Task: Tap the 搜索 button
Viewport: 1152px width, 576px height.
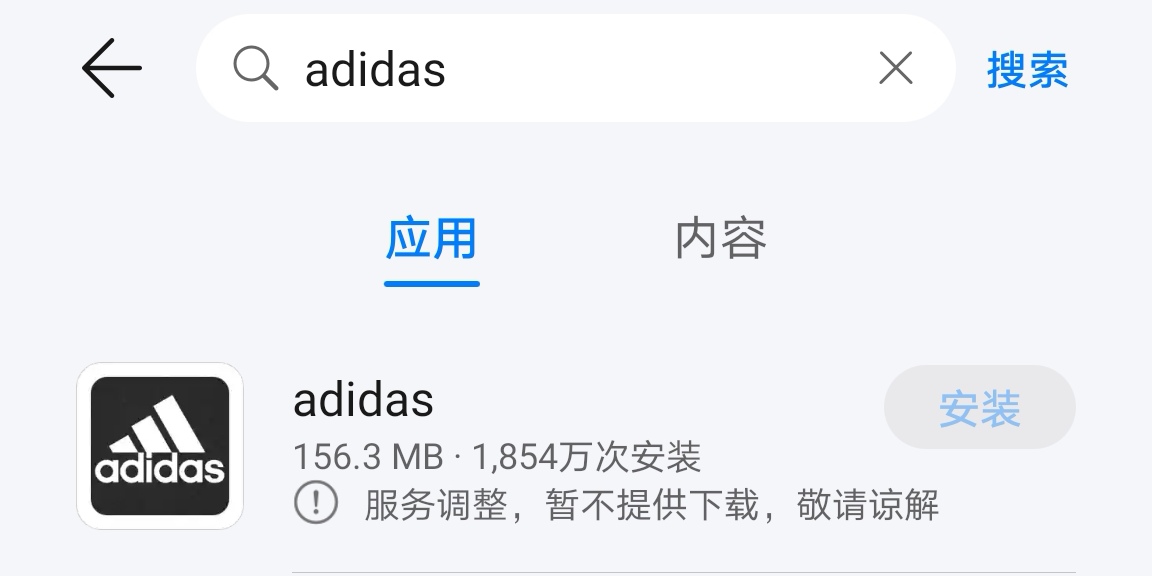Action: (1027, 70)
